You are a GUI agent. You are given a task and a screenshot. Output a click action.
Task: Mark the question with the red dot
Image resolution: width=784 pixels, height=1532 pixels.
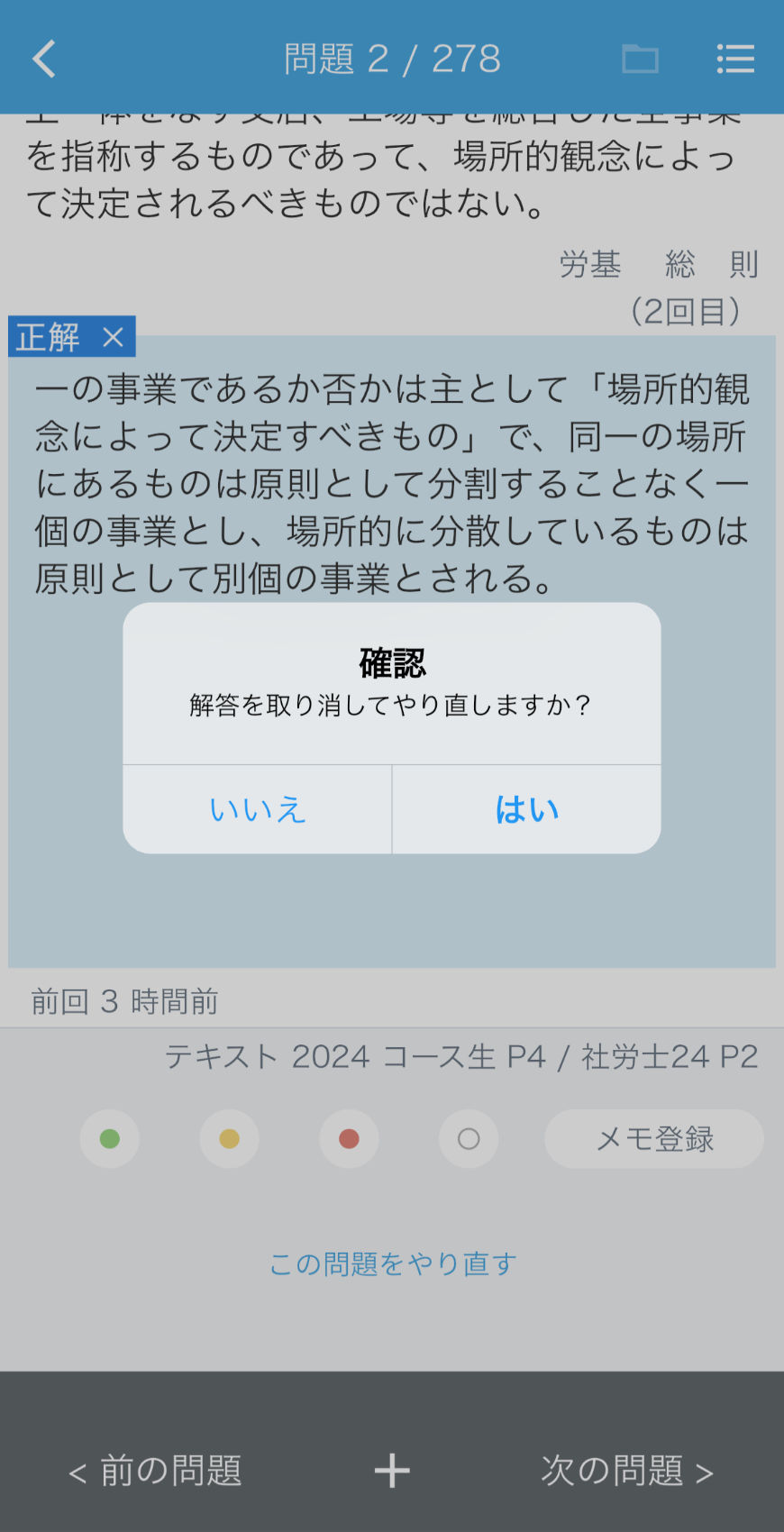(349, 1139)
